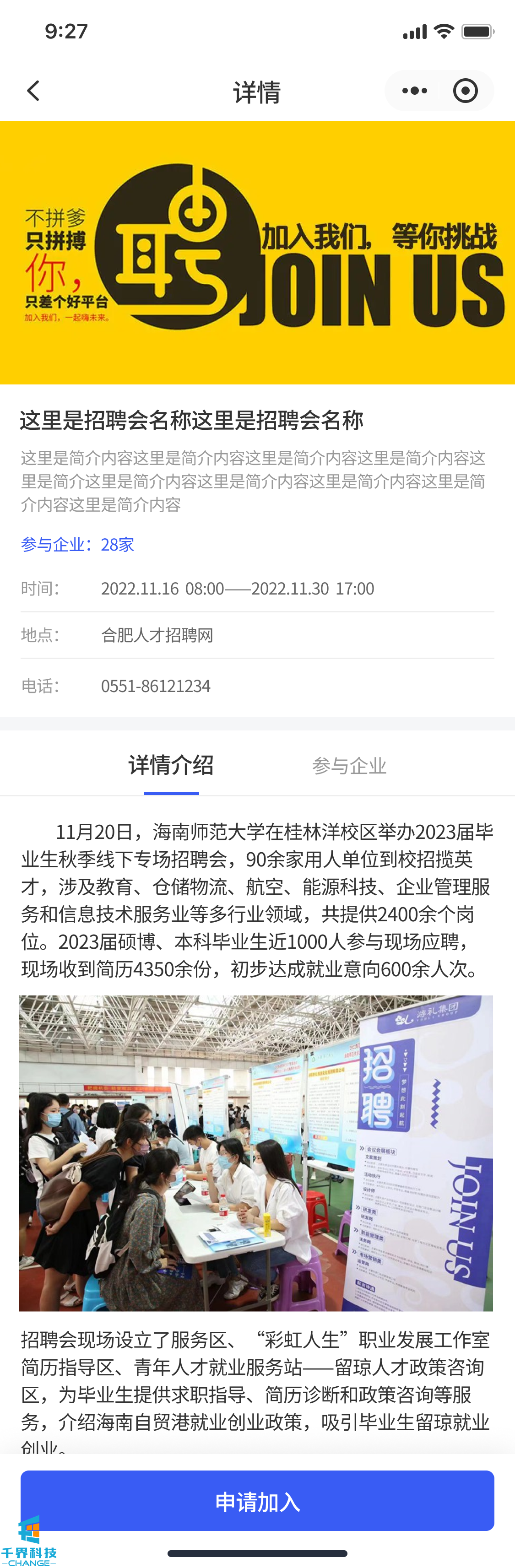Open the mini program more-options menu
The image size is (515, 1568).
[x=415, y=91]
